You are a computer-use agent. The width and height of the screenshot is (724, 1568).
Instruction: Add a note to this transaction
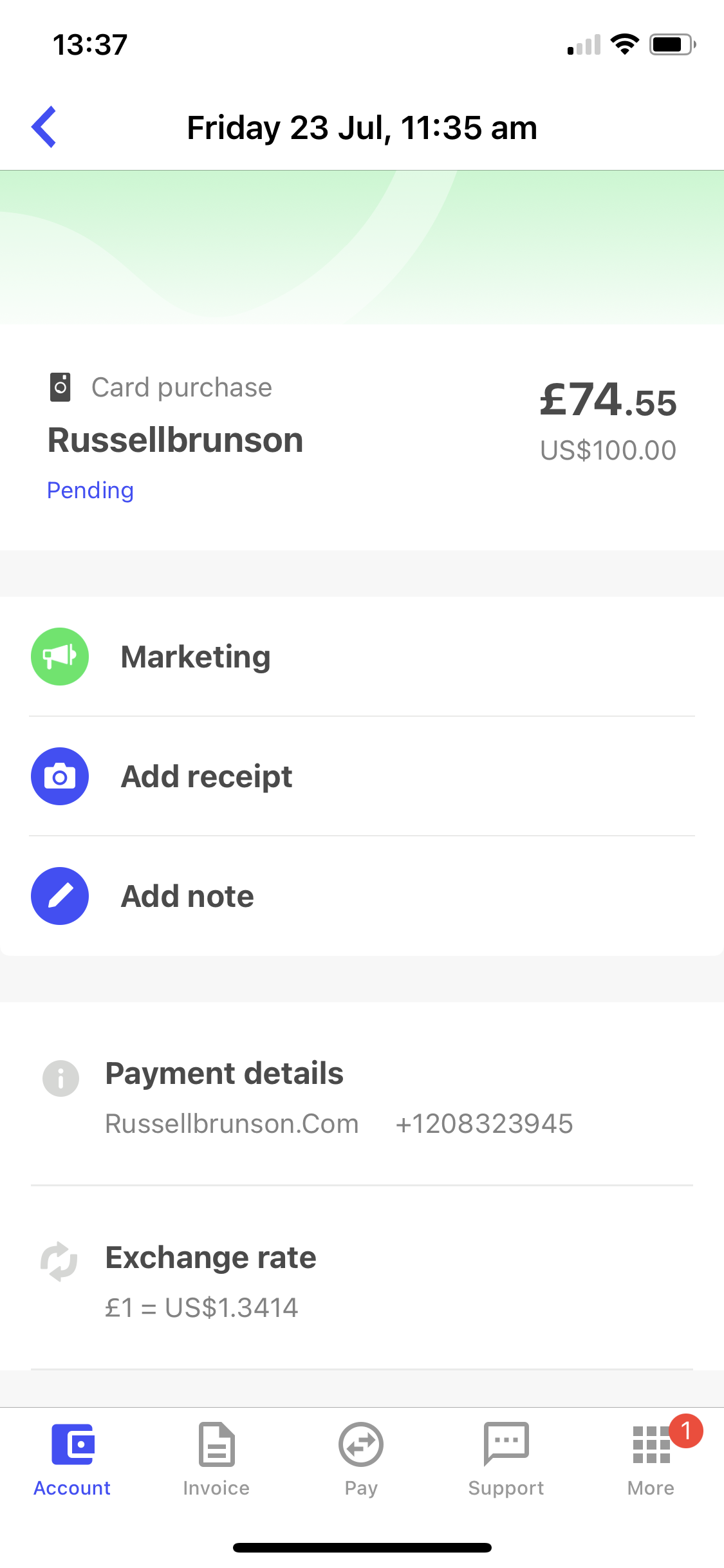click(x=362, y=896)
